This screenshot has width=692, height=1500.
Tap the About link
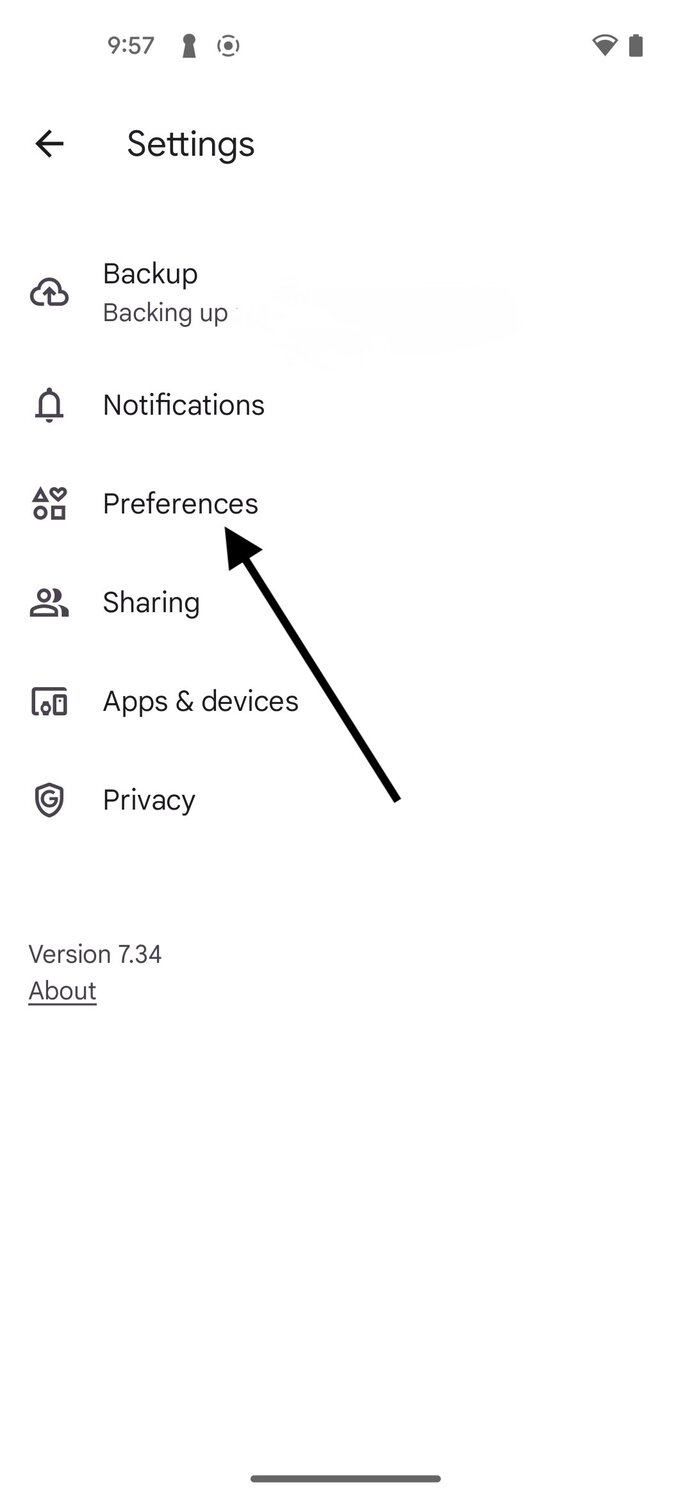[62, 991]
